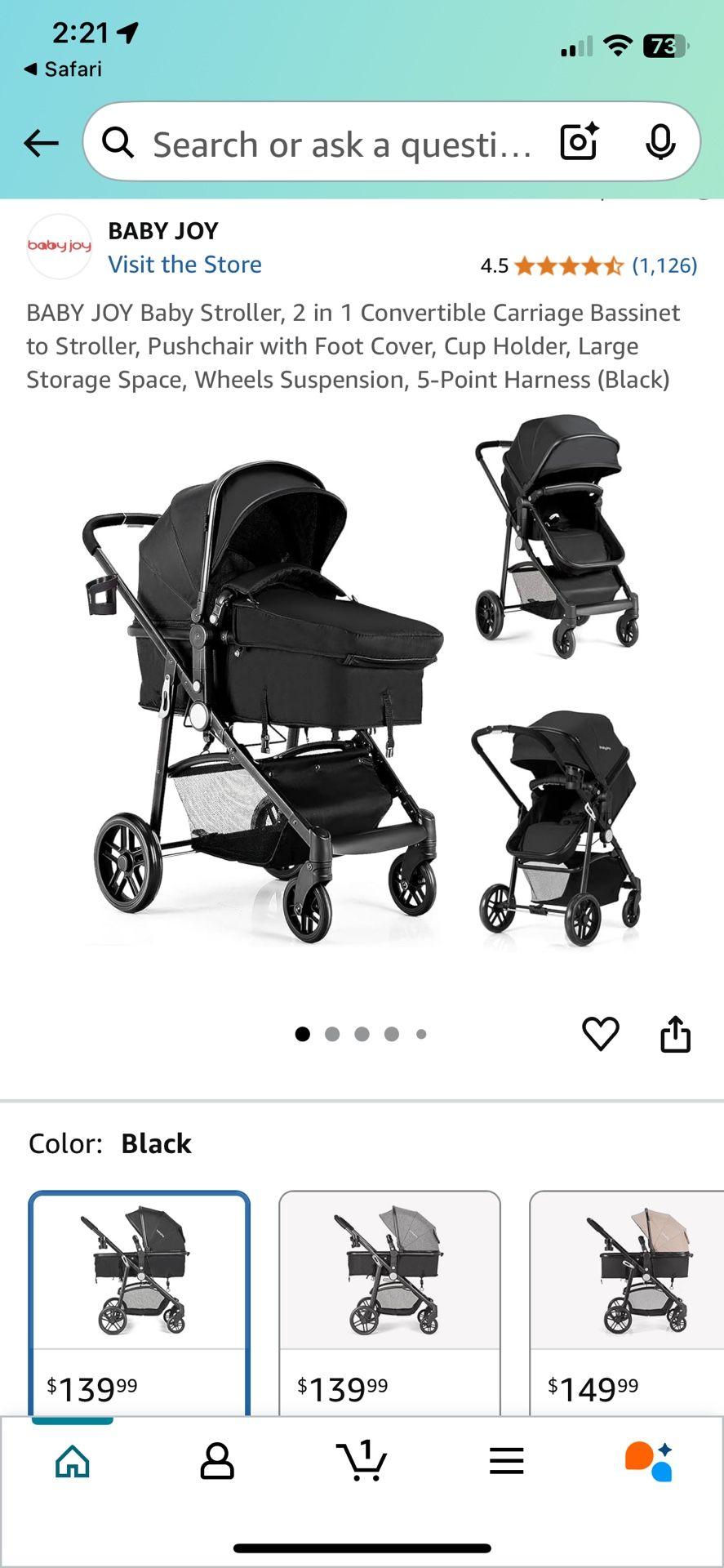Viewport: 724px width, 1568px height.
Task: View the 1,126 customer ratings
Action: [664, 265]
